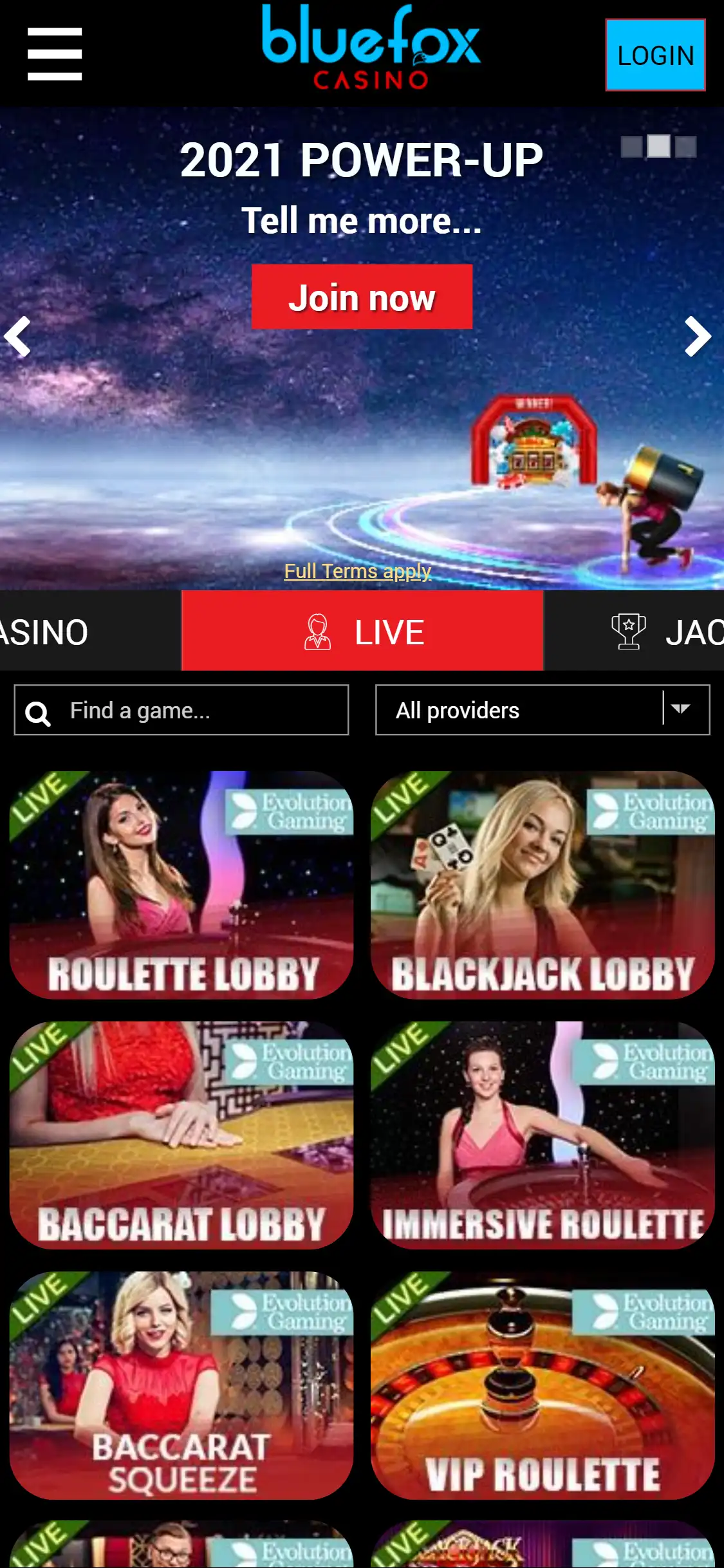Tap the LOGIN button
Viewport: 724px width, 1568px height.
(654, 55)
